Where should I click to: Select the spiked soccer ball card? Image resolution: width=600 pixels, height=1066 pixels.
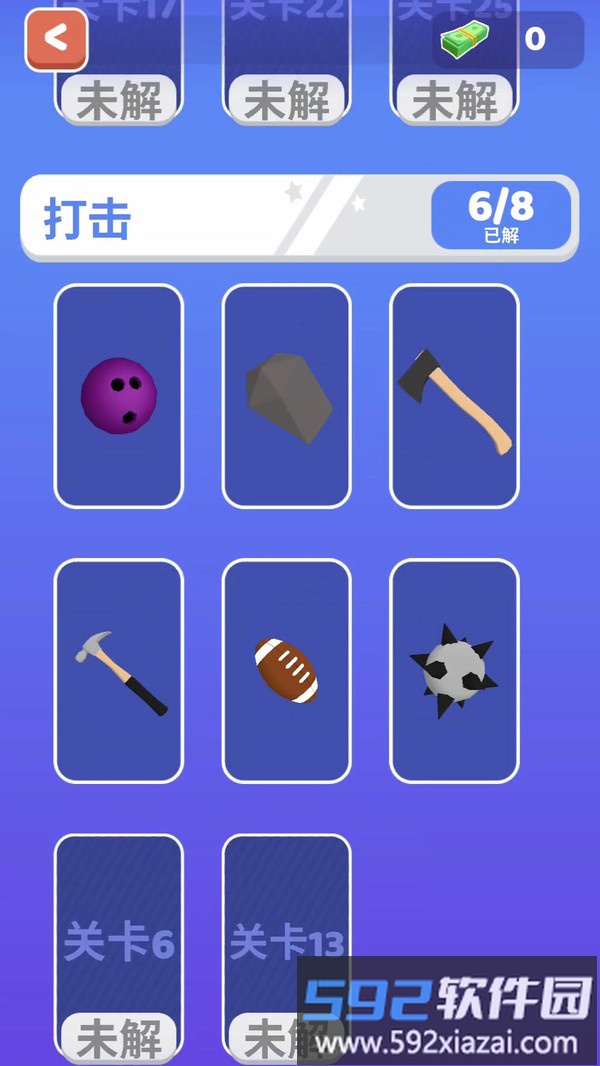[455, 671]
